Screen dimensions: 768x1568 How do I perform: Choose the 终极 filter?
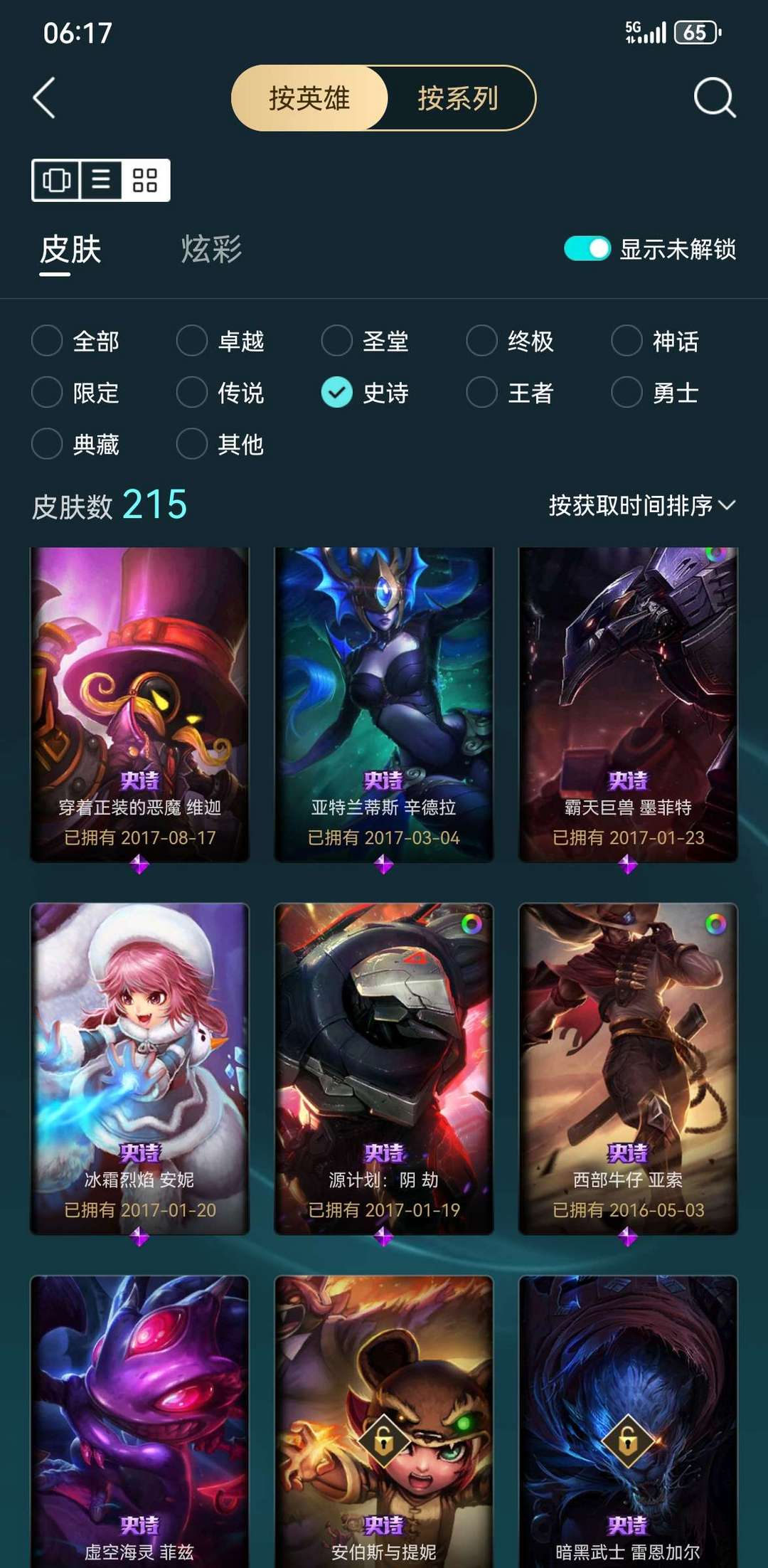(511, 341)
